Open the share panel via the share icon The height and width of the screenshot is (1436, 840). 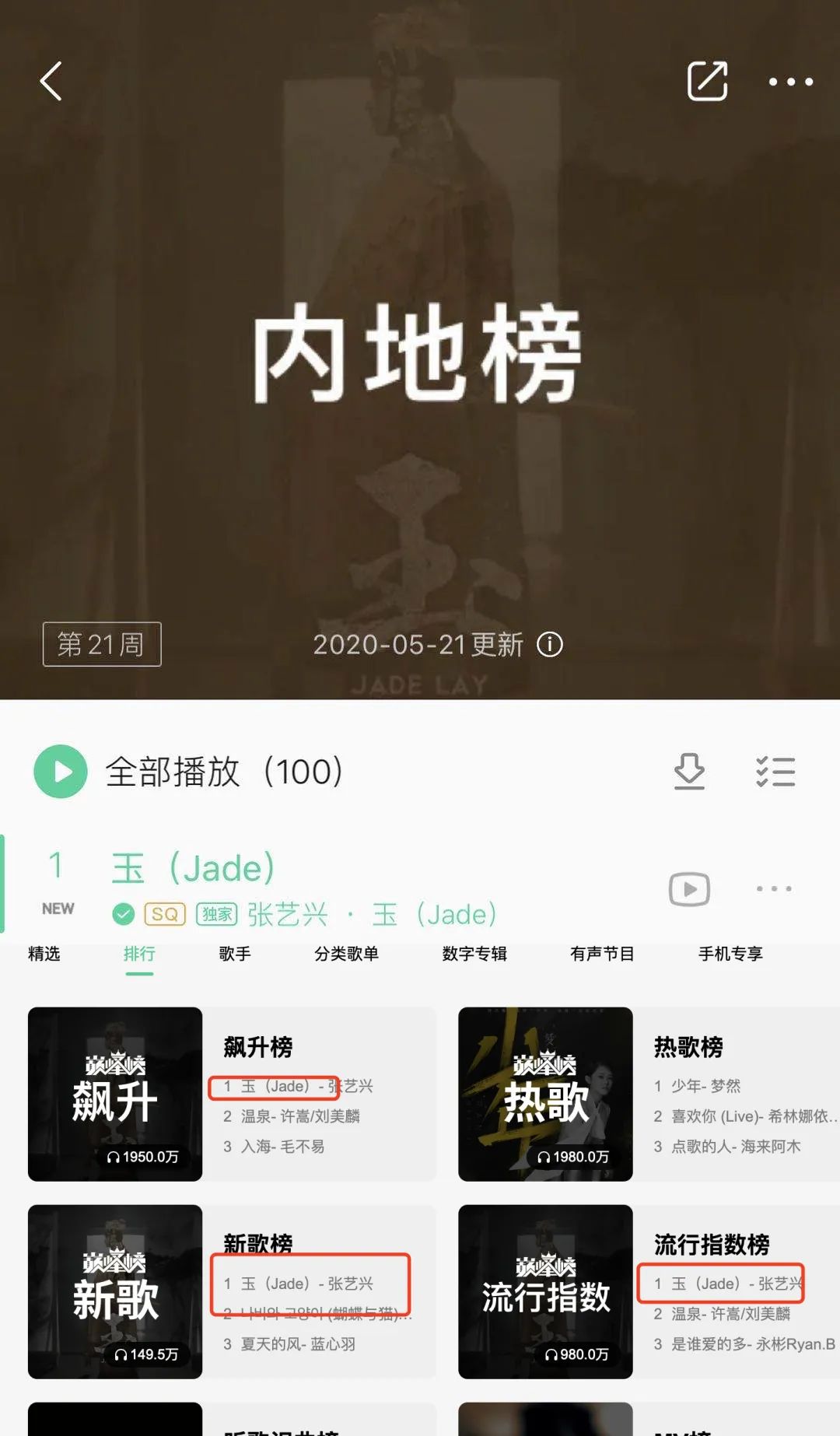[x=709, y=80]
